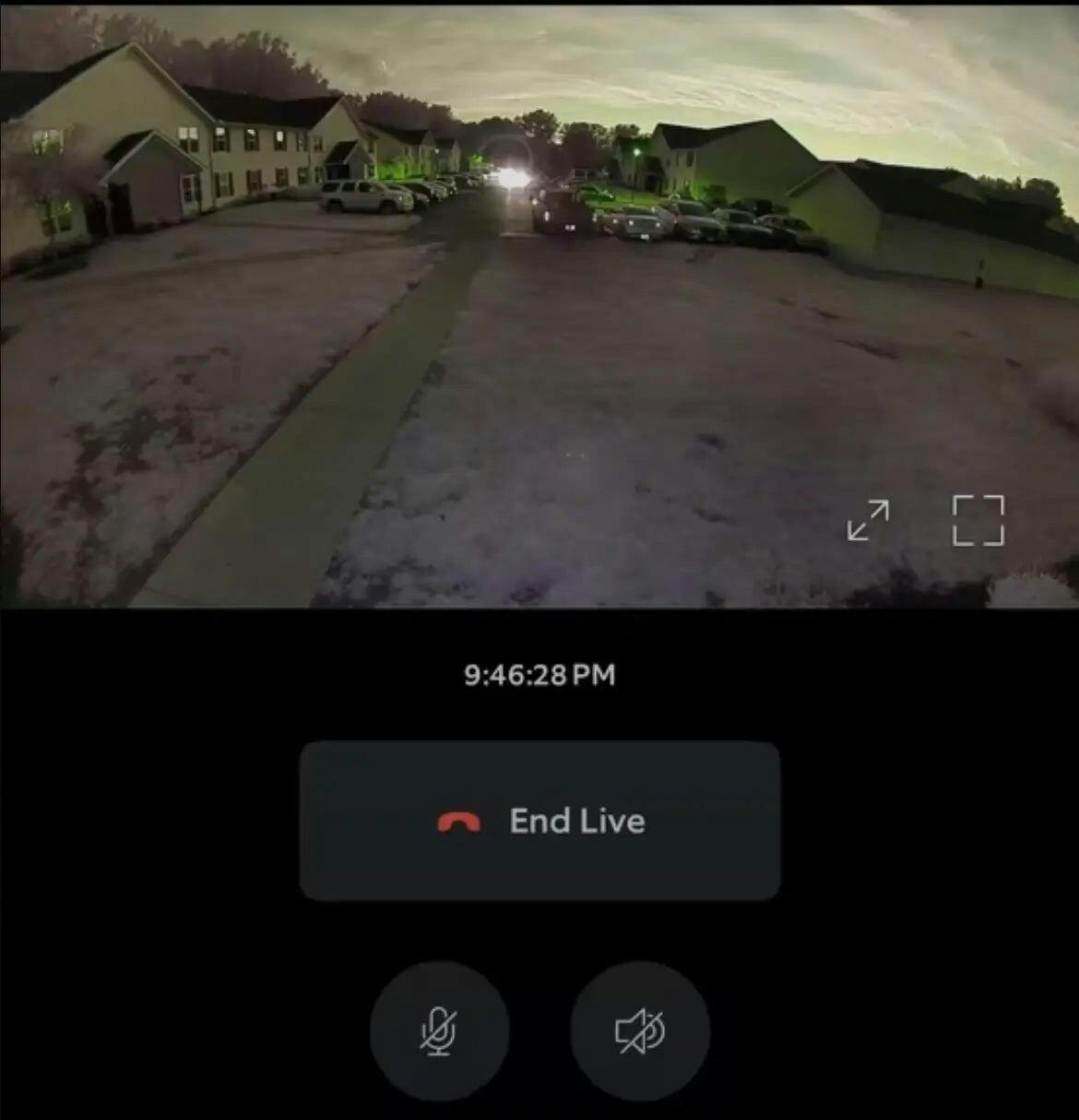This screenshot has width=1079, height=1120.
Task: Unmute the camera speaker audio
Action: pos(639,1031)
